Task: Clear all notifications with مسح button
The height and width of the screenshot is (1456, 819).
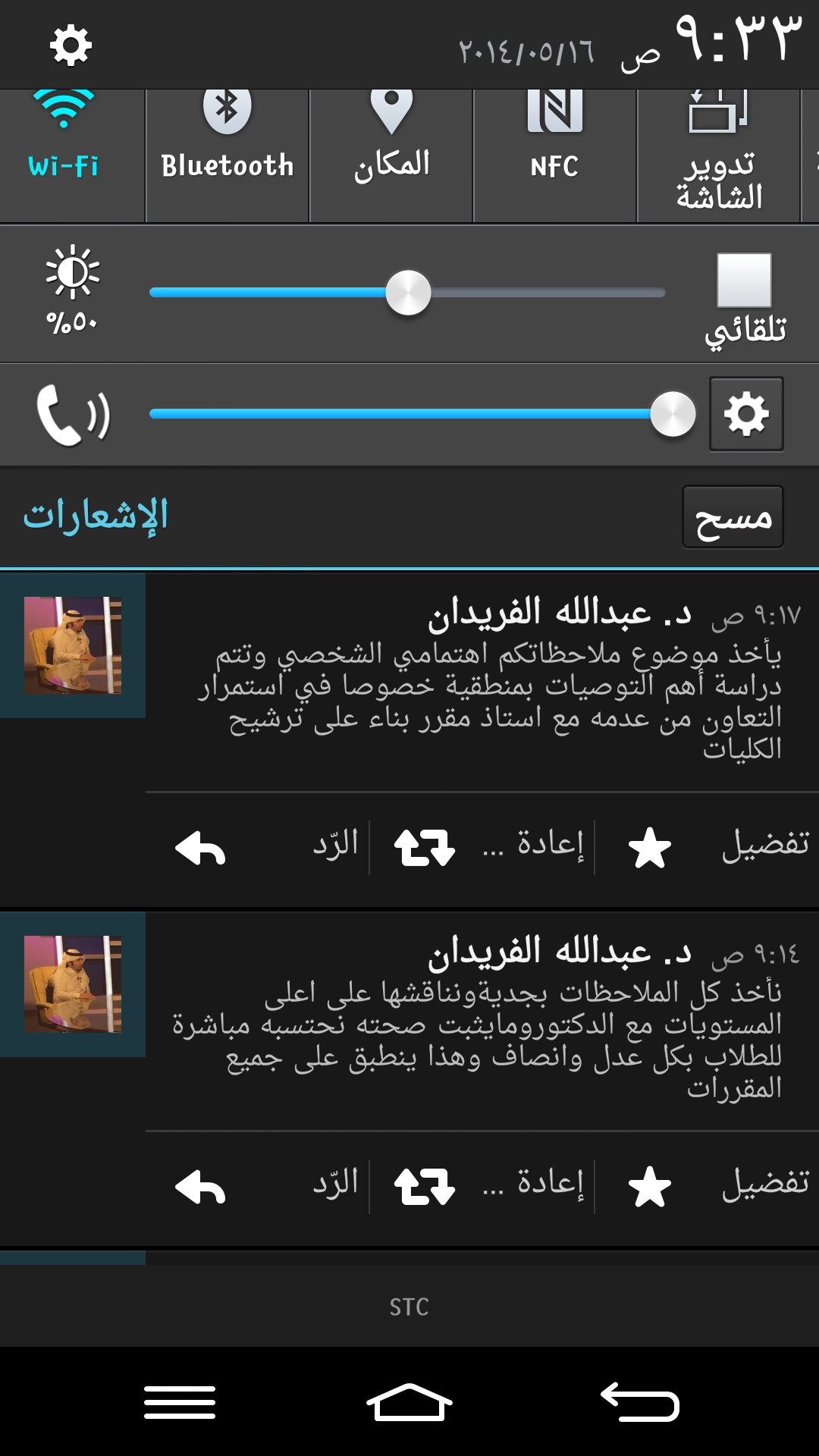Action: point(733,517)
